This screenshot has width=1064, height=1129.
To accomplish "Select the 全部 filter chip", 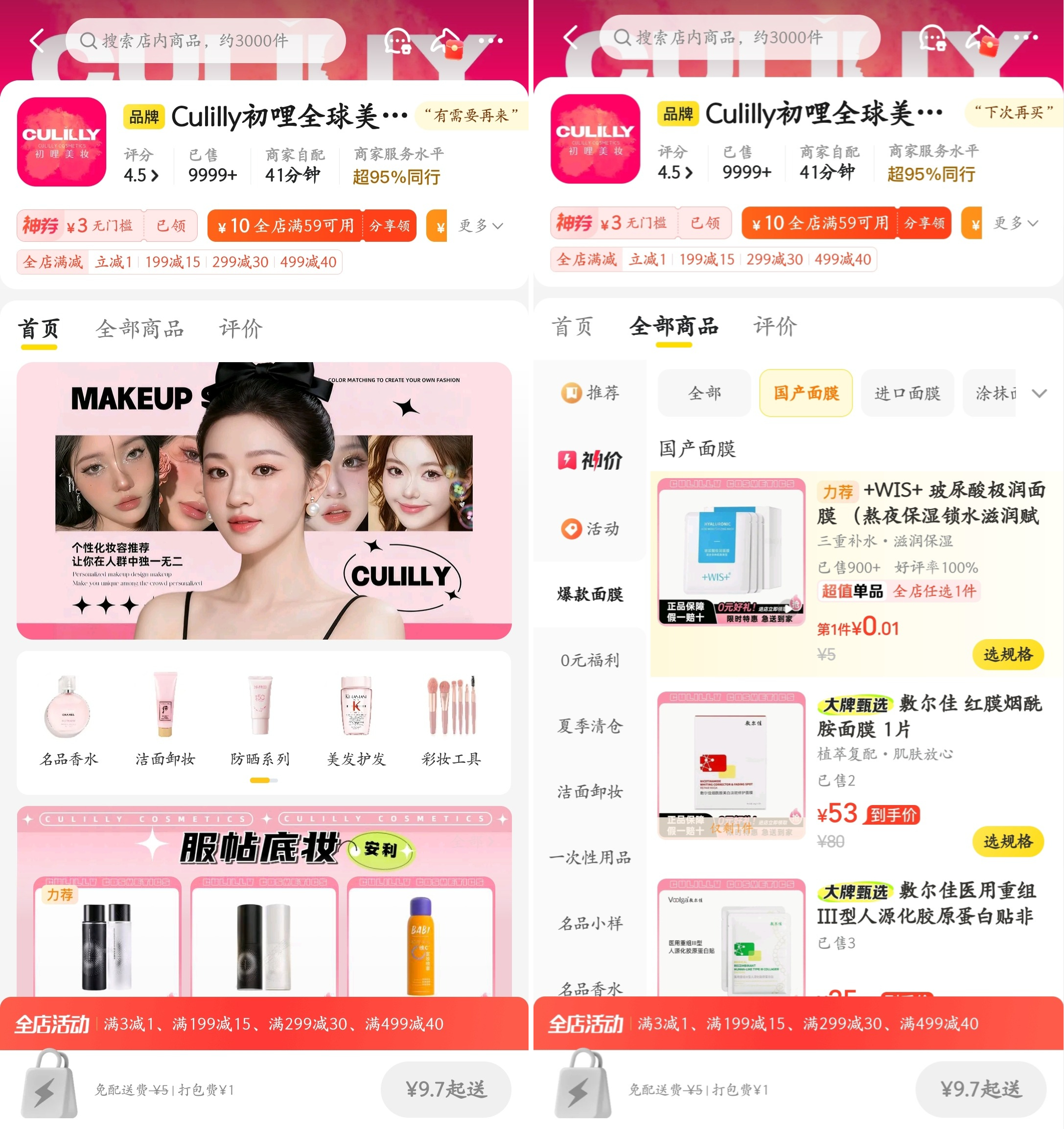I will click(x=704, y=393).
